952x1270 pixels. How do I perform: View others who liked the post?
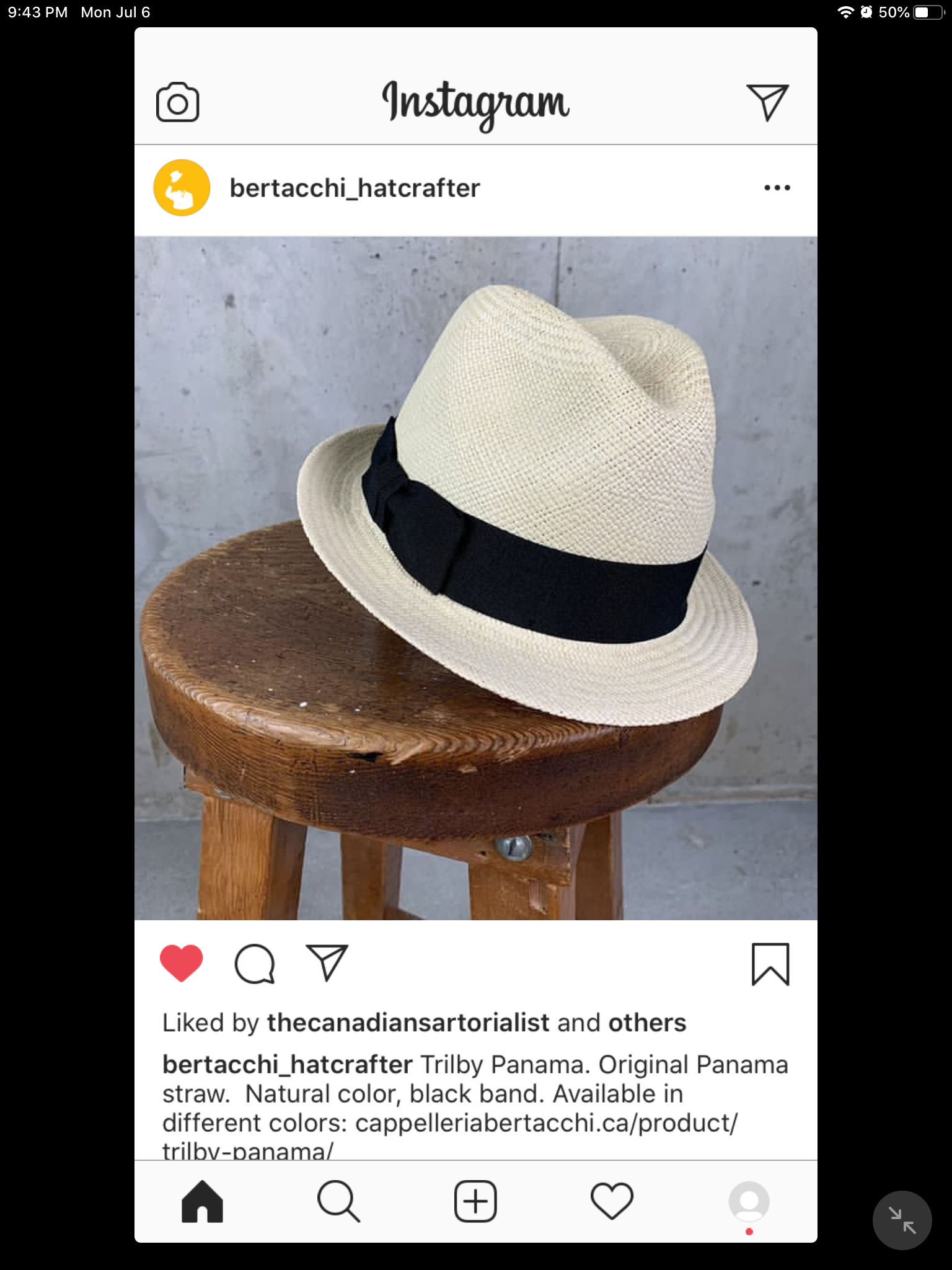click(x=647, y=1023)
